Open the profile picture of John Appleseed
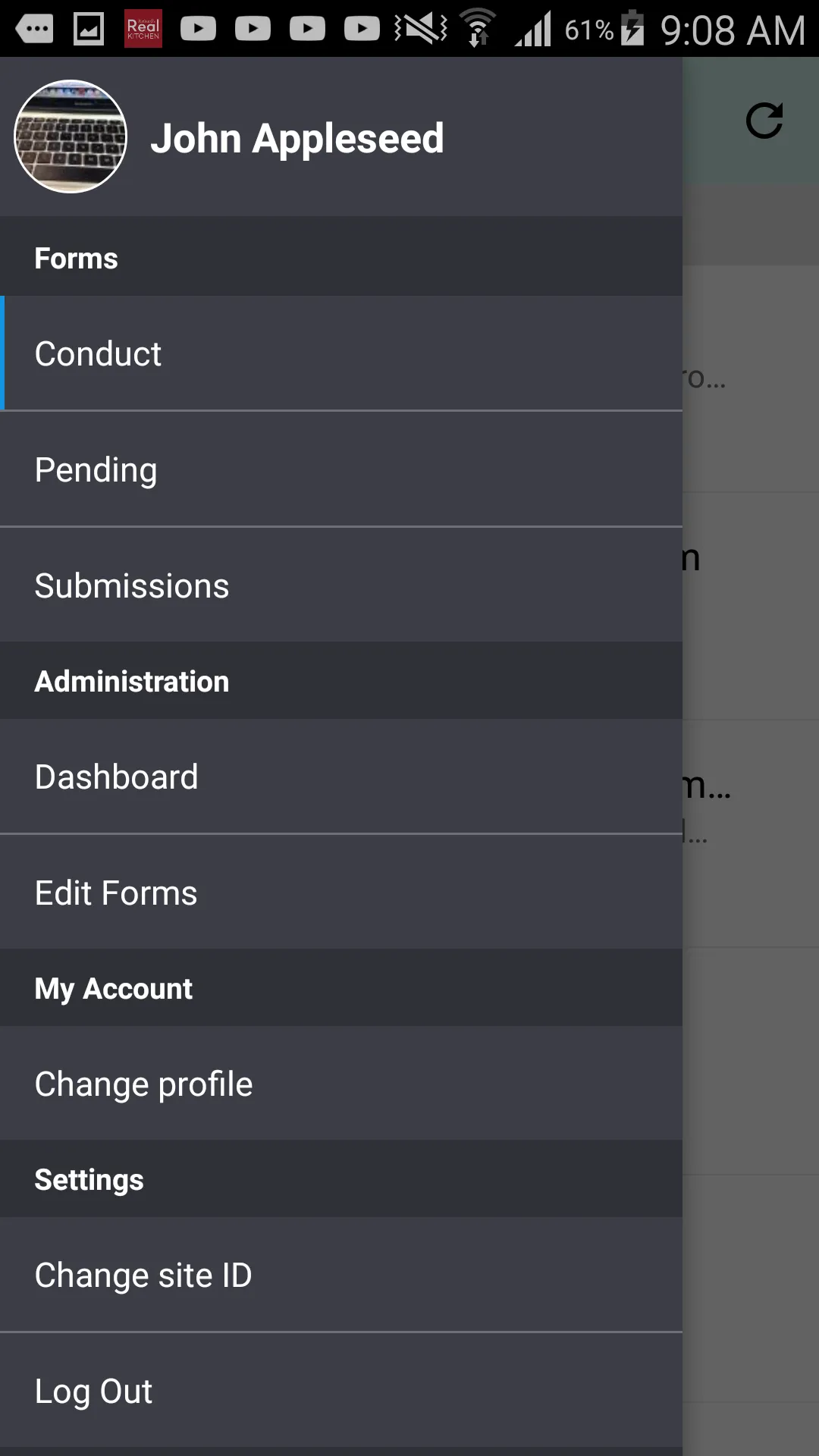The height and width of the screenshot is (1456, 819). (71, 136)
